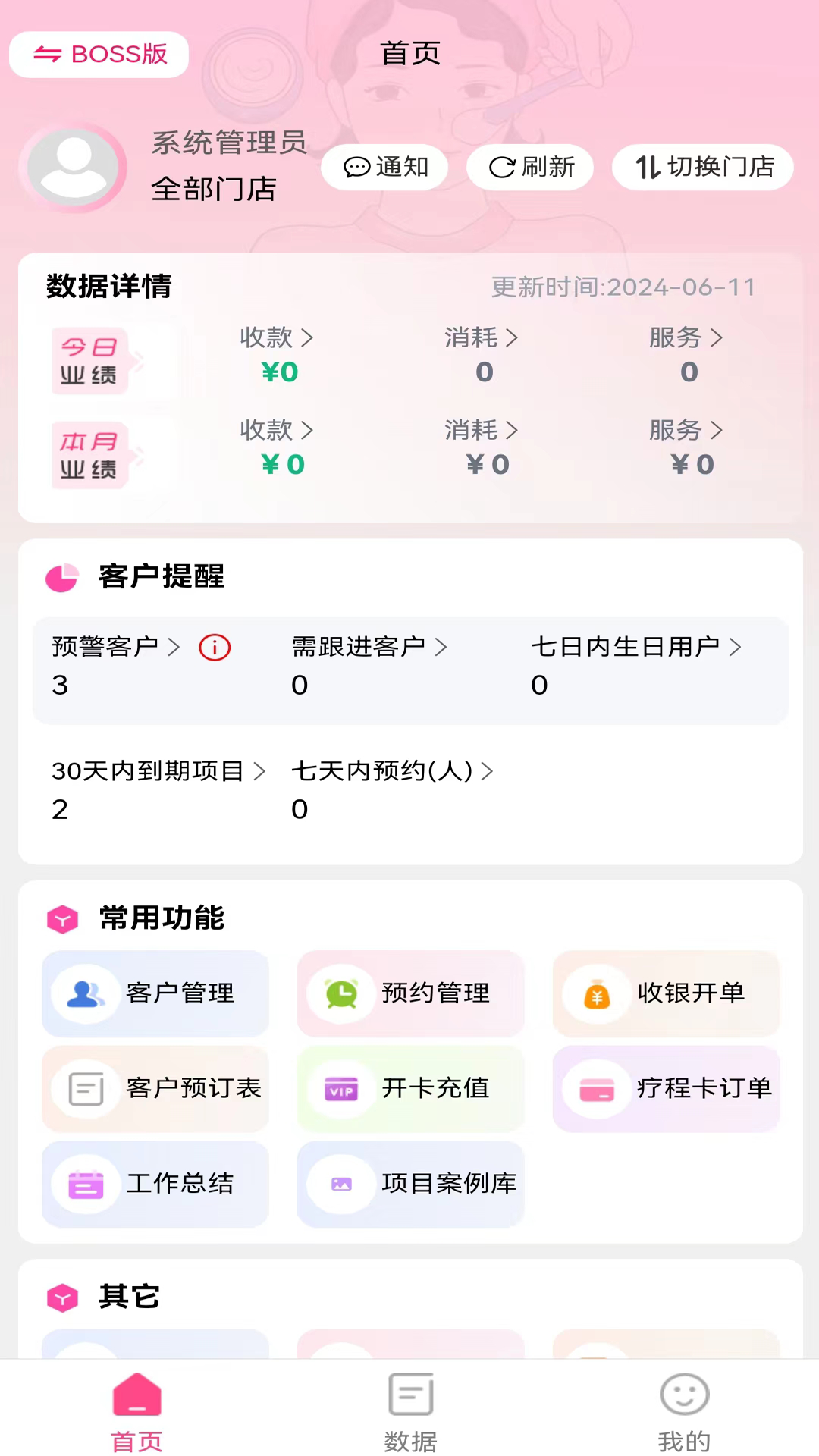Expand today's 收款 details chevron
The width and height of the screenshot is (819, 1456).
[x=309, y=338]
